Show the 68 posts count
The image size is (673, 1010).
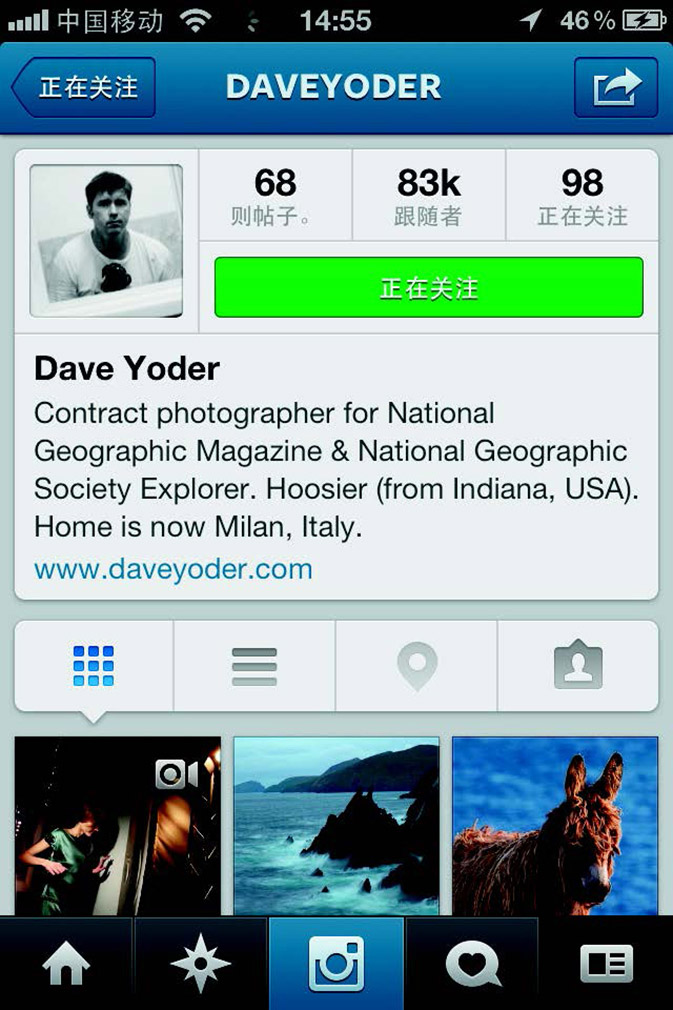pyautogui.click(x=275, y=196)
